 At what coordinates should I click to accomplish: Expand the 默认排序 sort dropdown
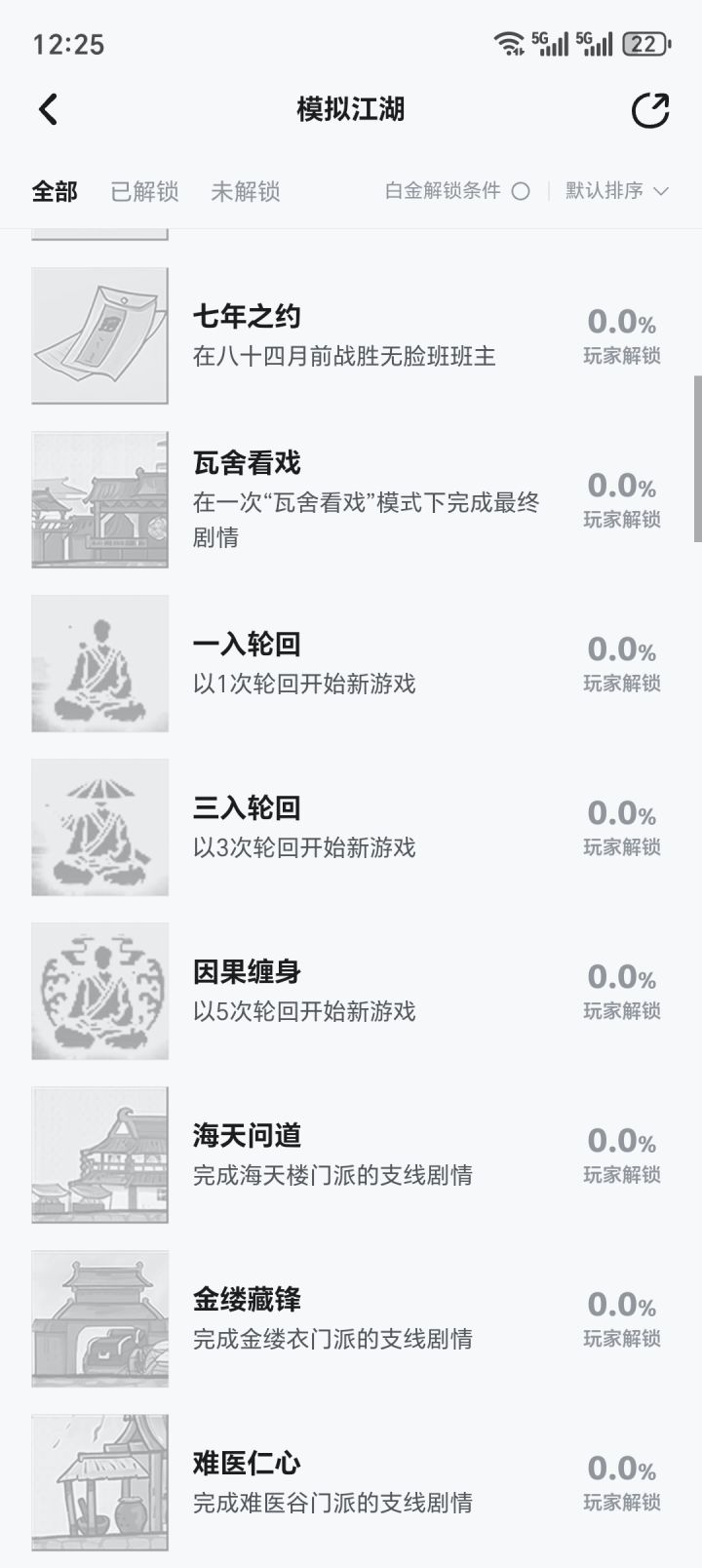(616, 191)
